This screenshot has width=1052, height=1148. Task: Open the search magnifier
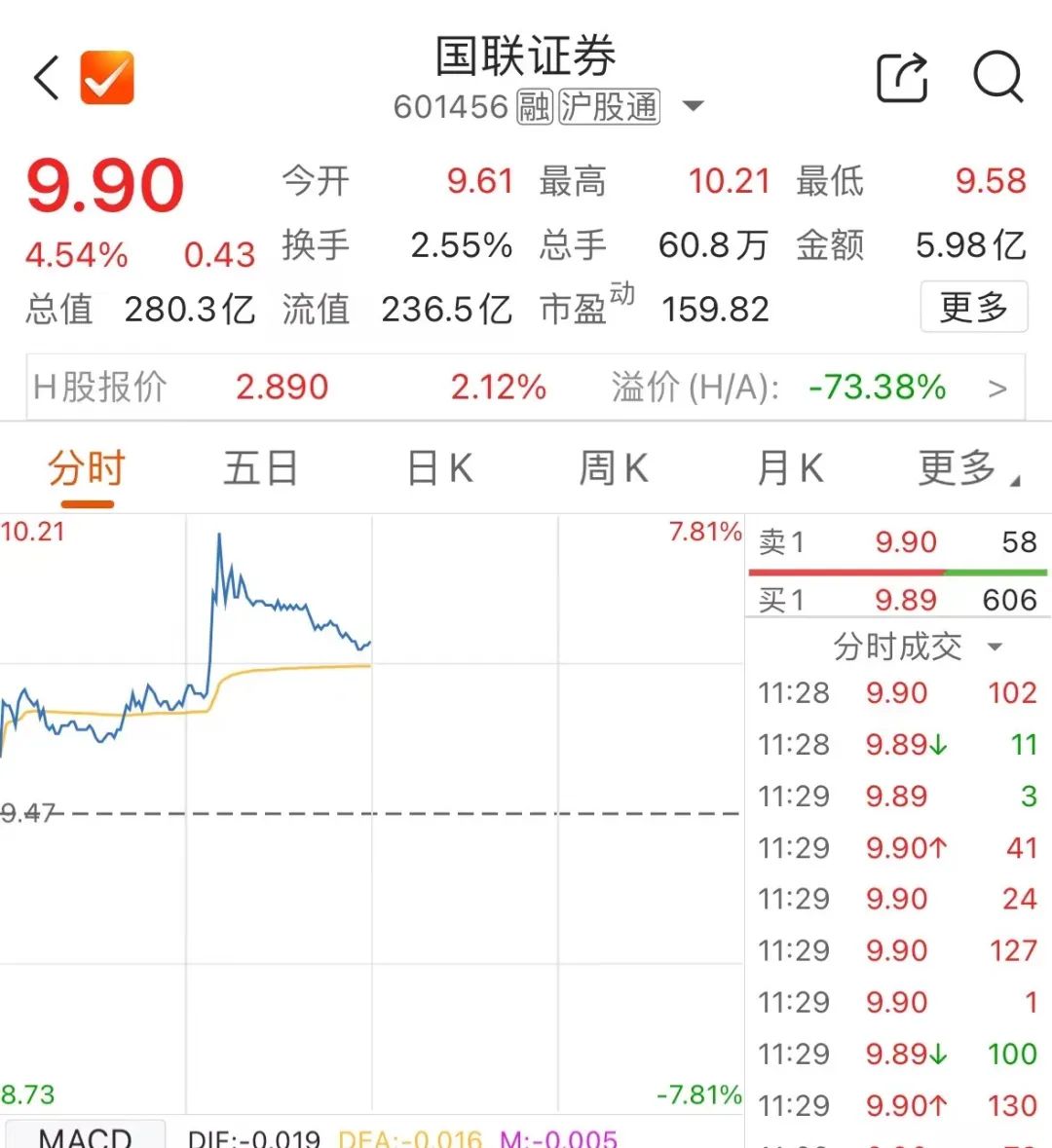998,77
